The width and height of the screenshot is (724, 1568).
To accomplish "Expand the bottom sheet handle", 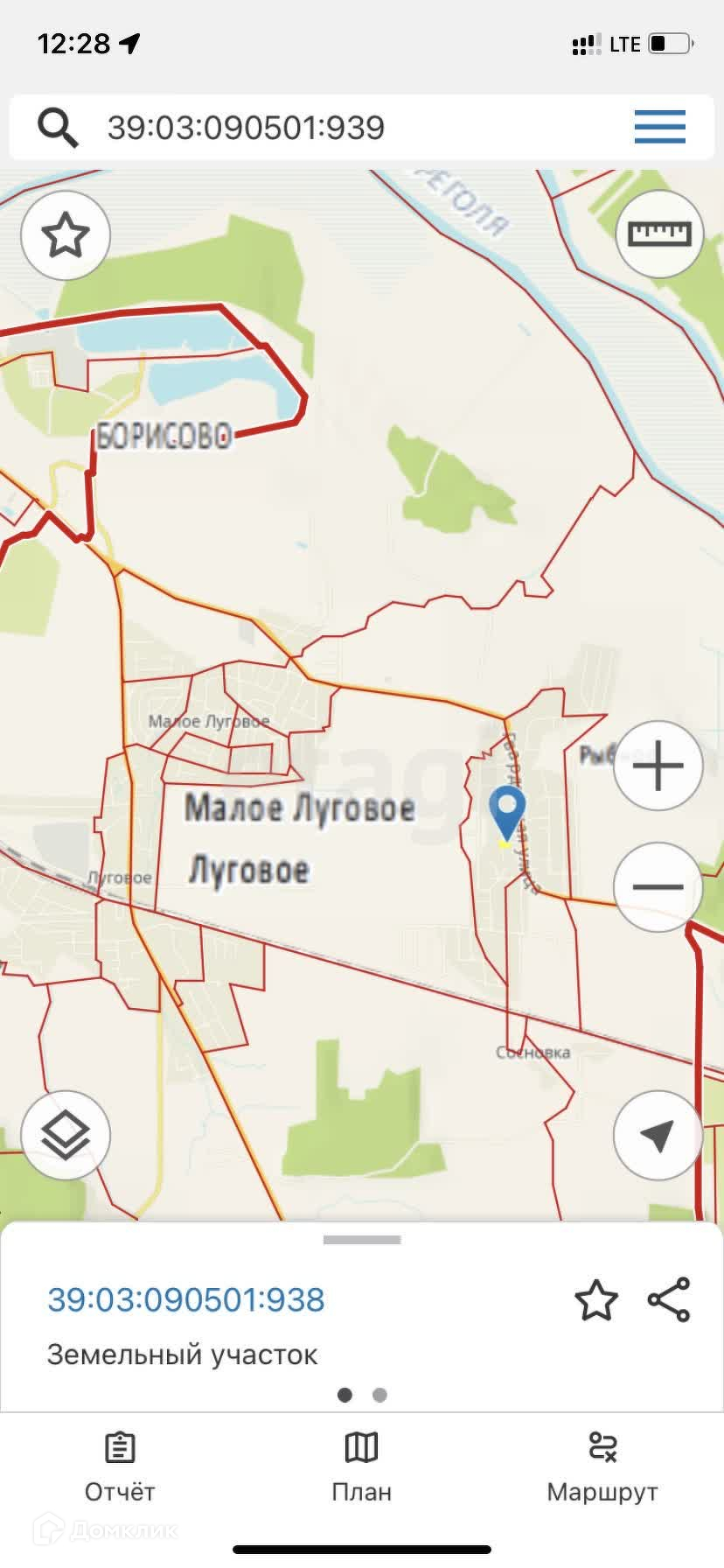I will click(362, 1240).
